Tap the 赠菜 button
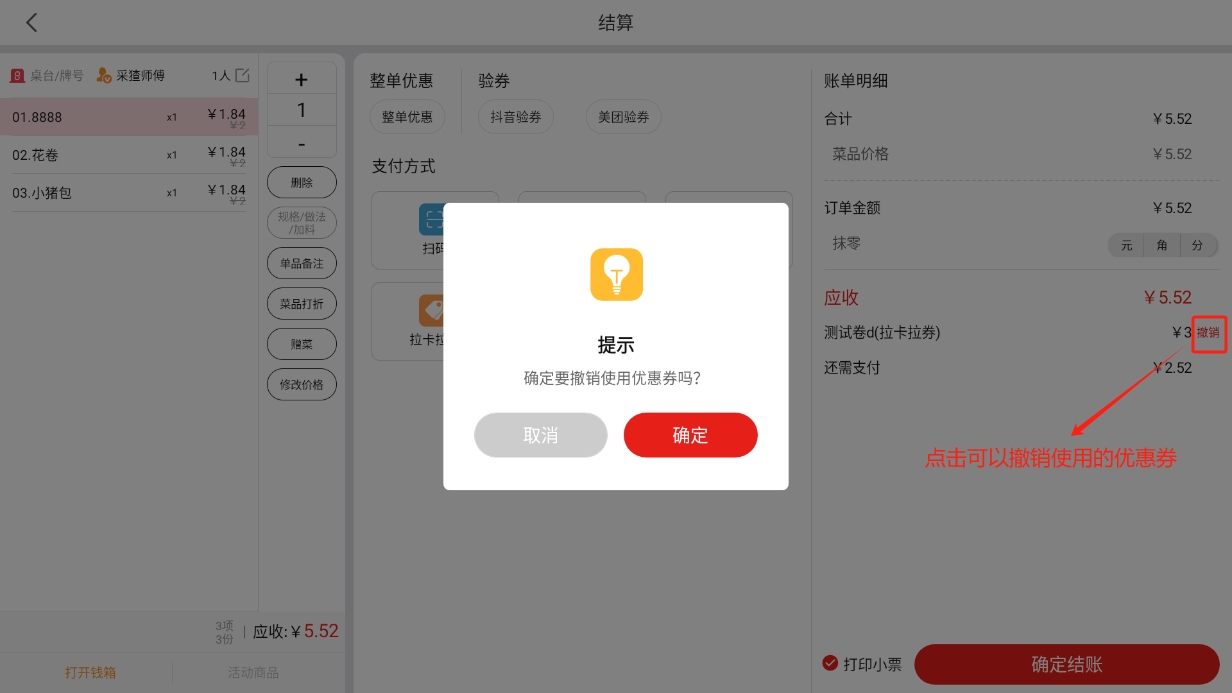1232x693 pixels. click(x=301, y=344)
